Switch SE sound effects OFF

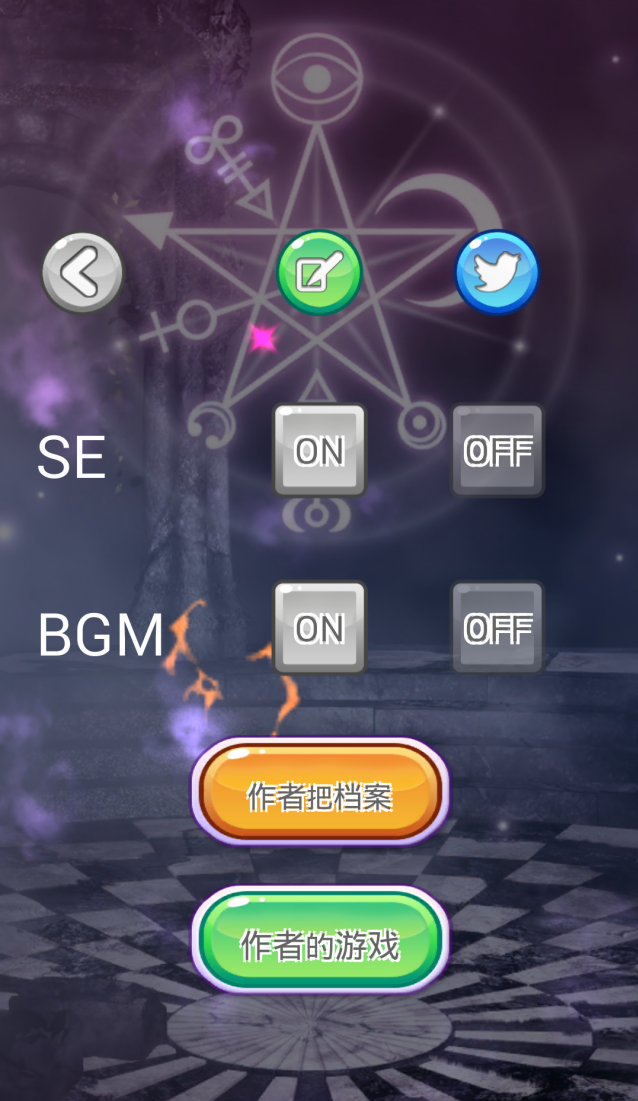click(498, 451)
